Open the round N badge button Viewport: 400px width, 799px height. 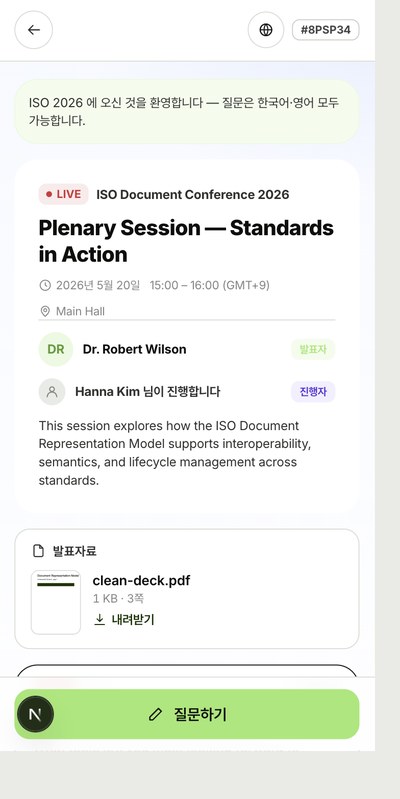pyautogui.click(x=35, y=714)
